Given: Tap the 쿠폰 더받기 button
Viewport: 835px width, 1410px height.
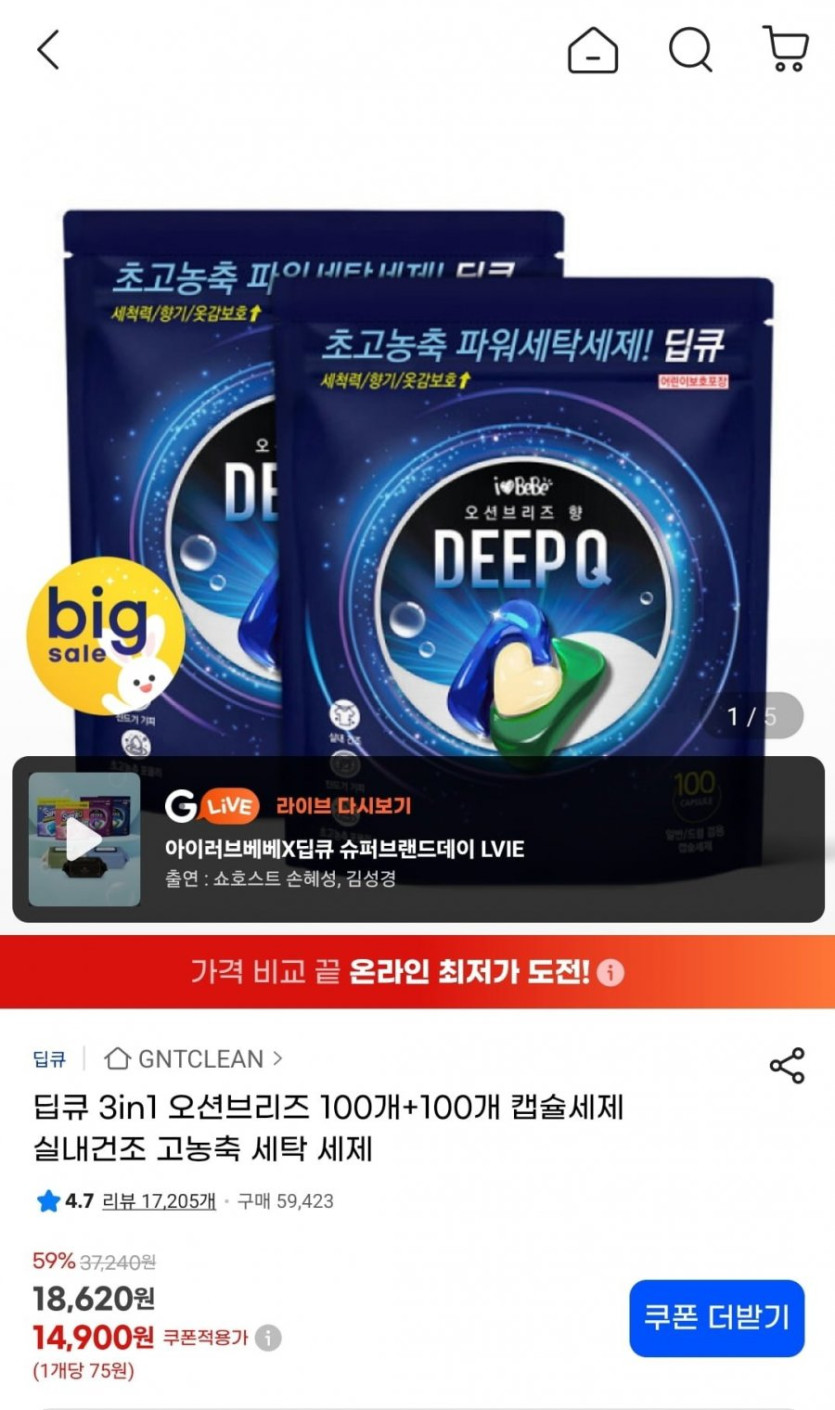Looking at the screenshot, I should pos(717,1318).
